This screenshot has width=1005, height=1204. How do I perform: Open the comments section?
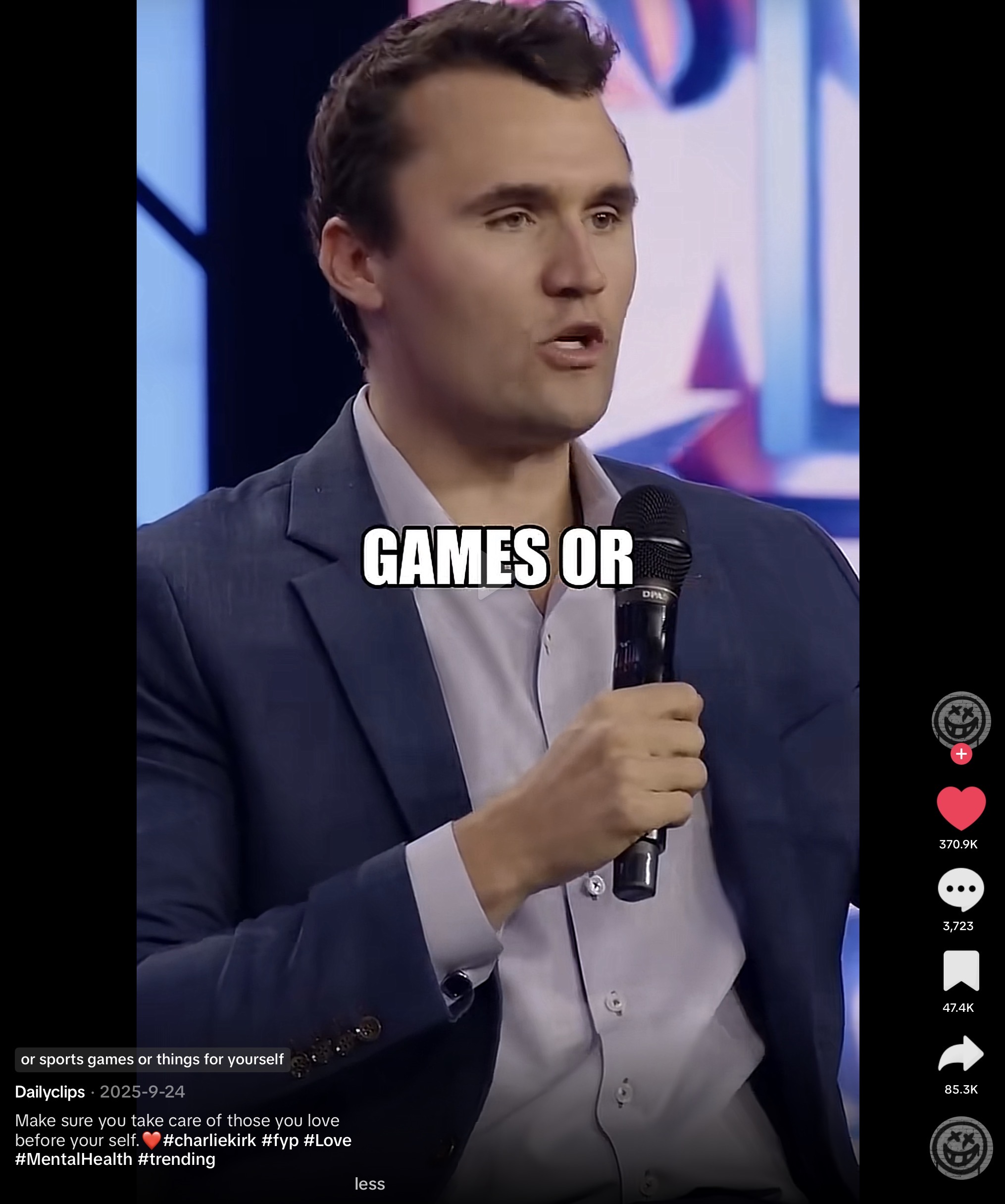coord(961,889)
